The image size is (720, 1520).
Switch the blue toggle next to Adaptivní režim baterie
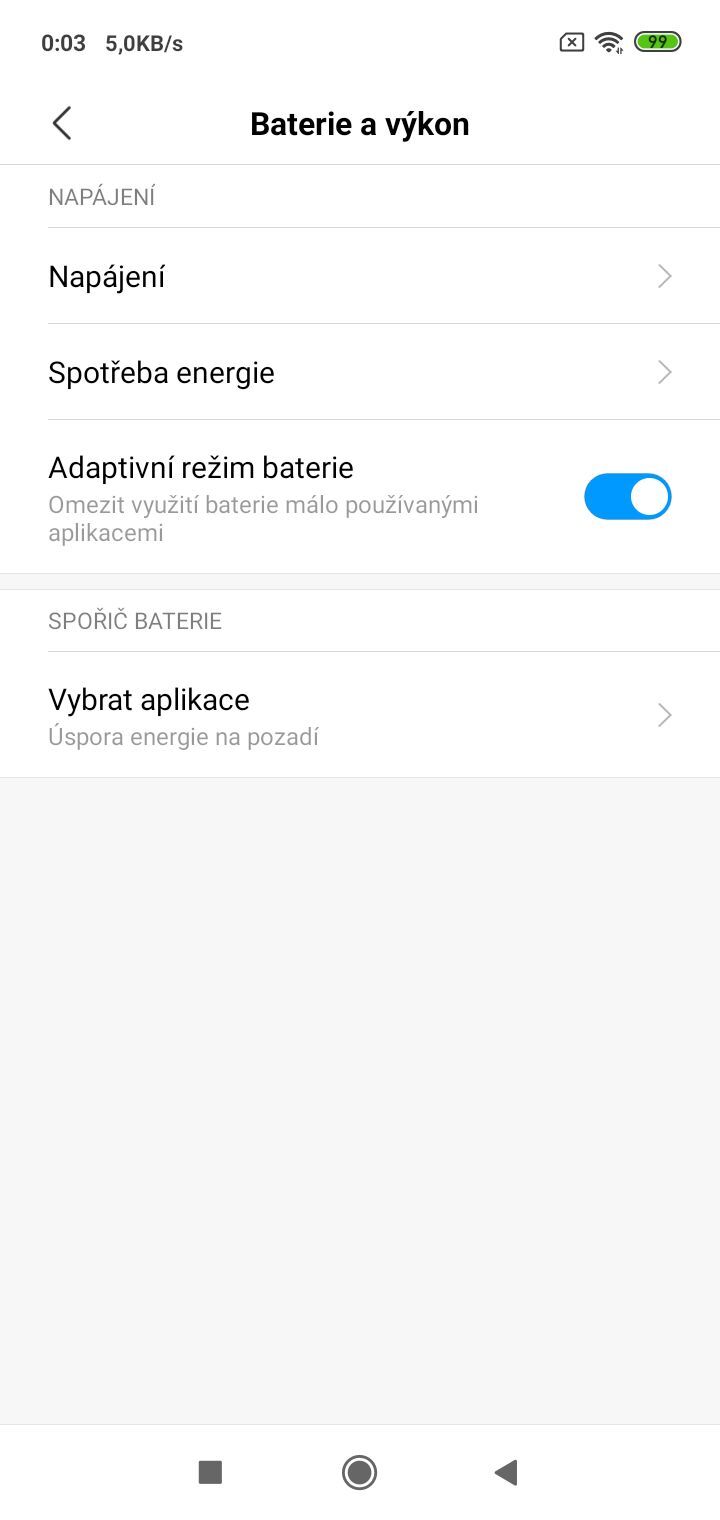627,496
